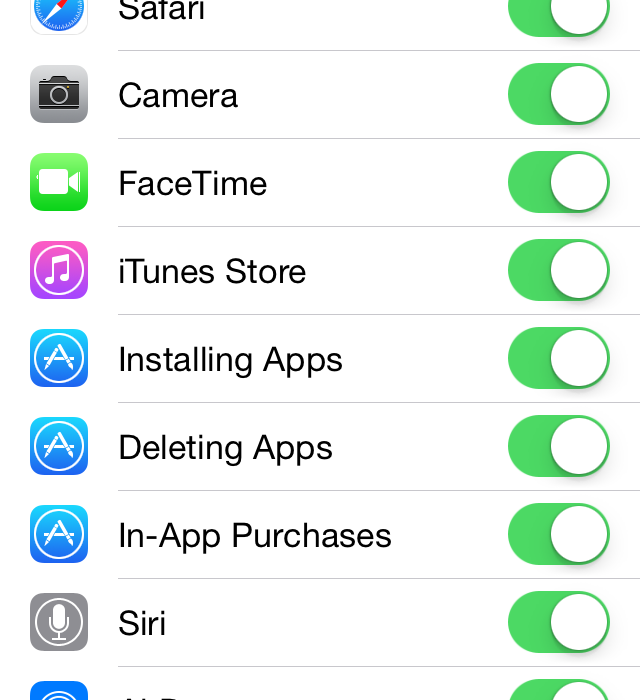The width and height of the screenshot is (640, 700).
Task: Disable the Camera toggle
Action: pyautogui.click(x=559, y=95)
